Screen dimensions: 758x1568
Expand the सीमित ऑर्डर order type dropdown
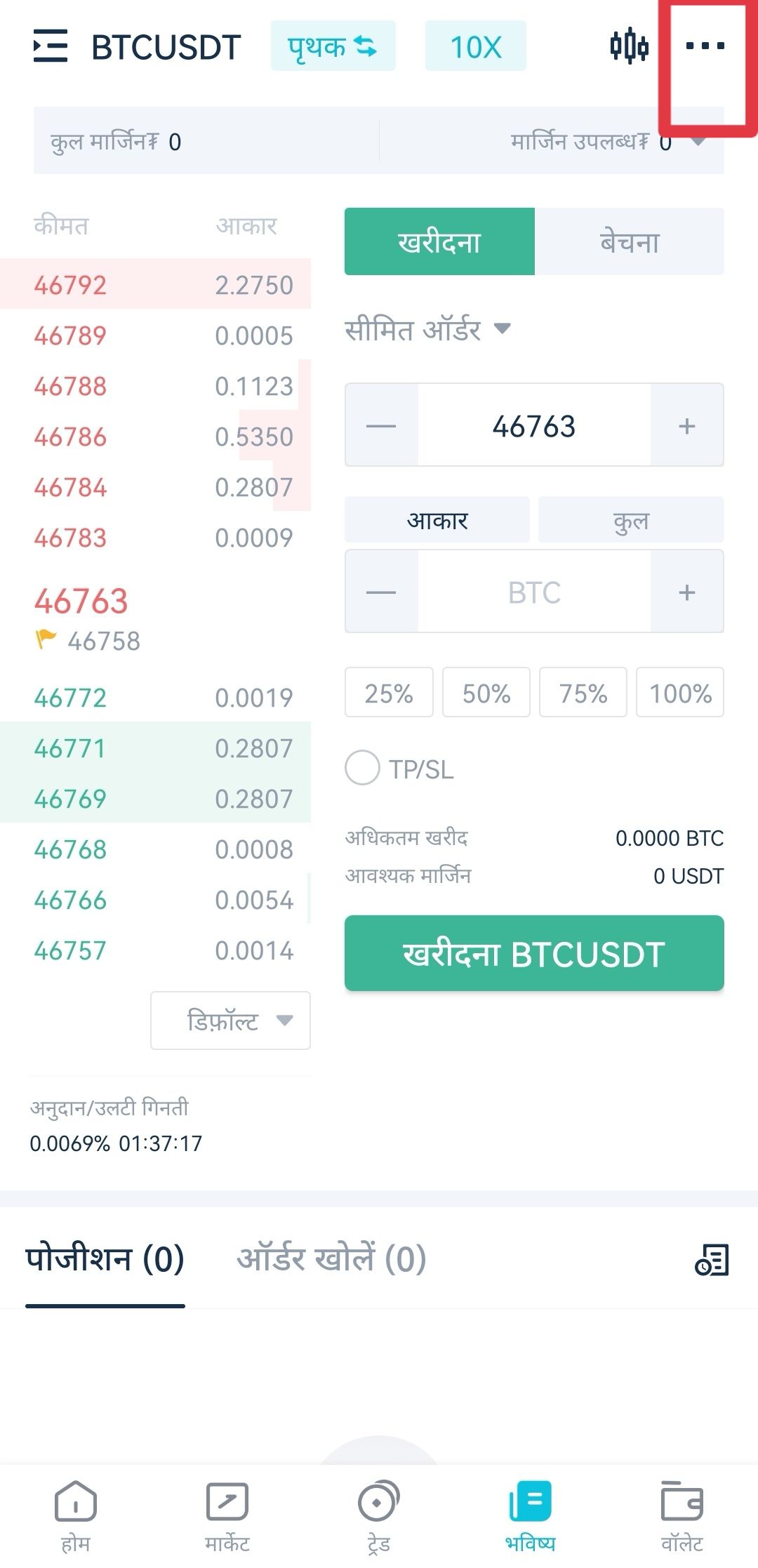(427, 329)
